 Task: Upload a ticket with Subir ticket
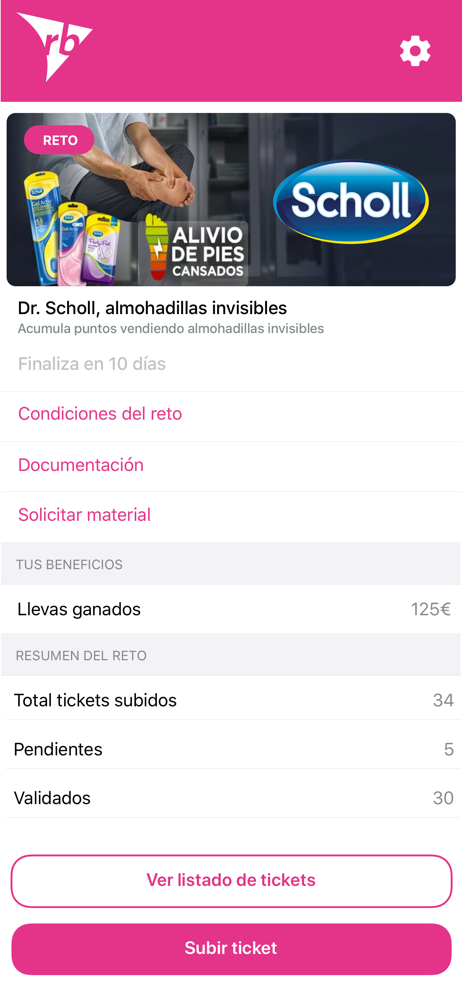point(231,948)
